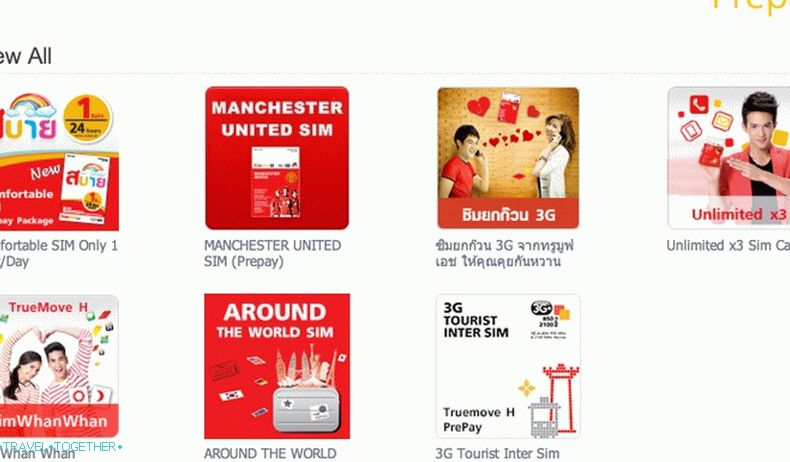Screen dimensions: 790x462
Task: Open the 3G couple SIM tile
Action: [x=508, y=158]
